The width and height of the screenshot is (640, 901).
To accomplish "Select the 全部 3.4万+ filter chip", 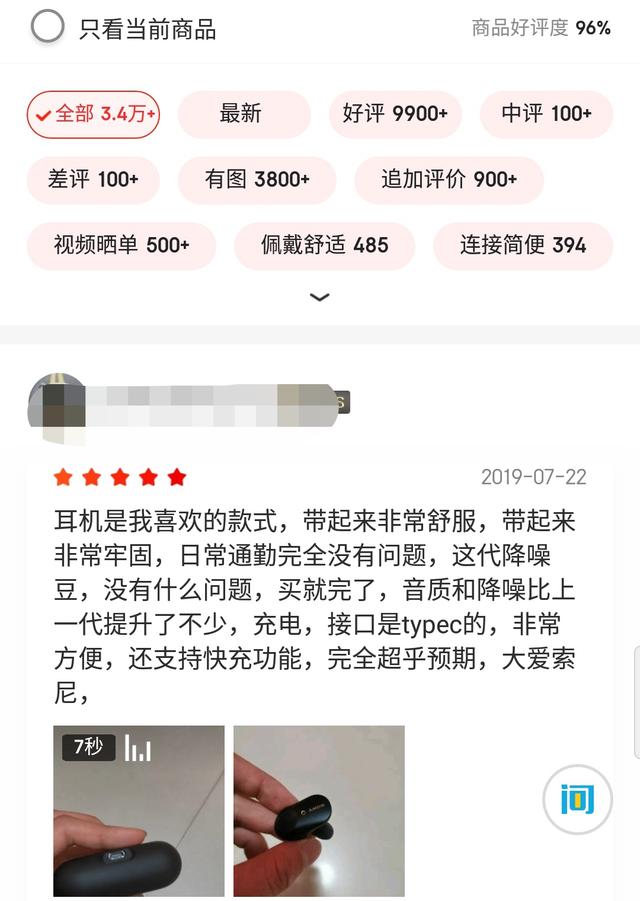I will click(x=93, y=114).
